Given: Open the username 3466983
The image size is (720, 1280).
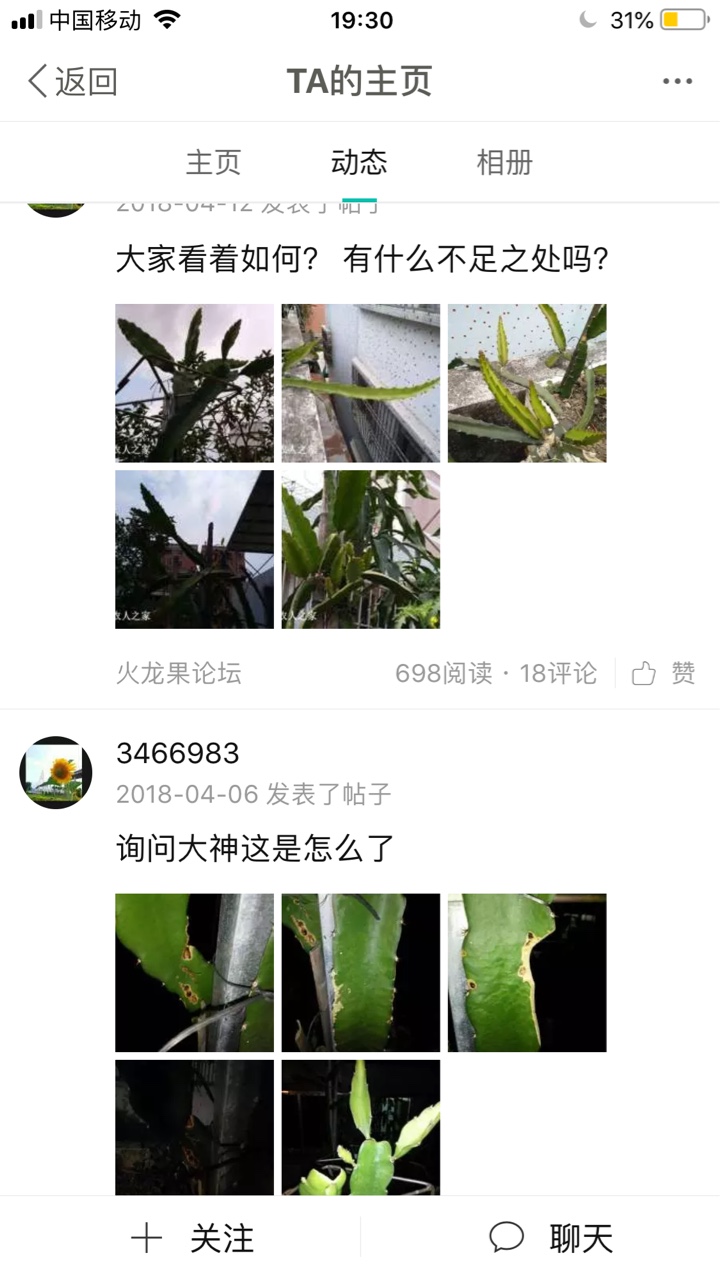Looking at the screenshot, I should click(178, 754).
